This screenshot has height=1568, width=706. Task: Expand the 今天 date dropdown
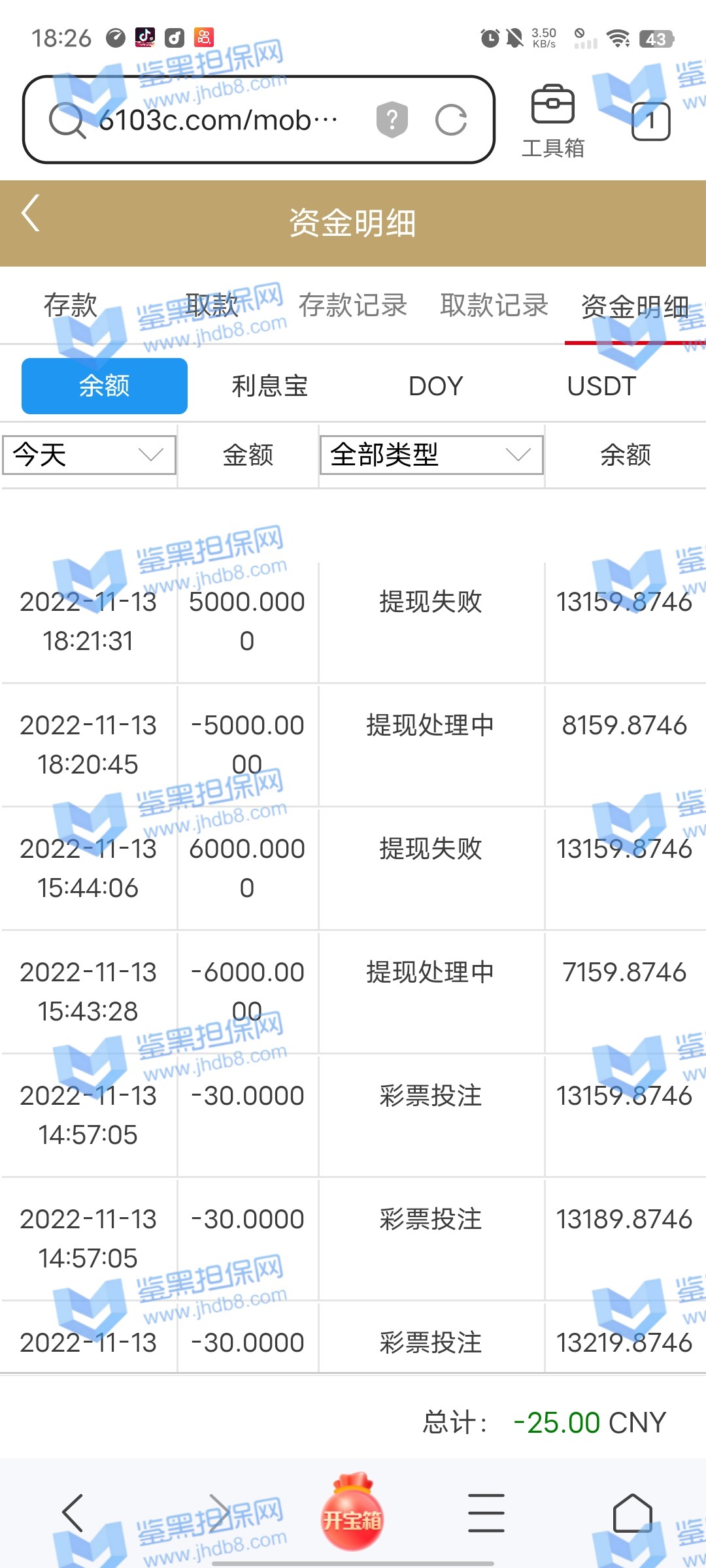pyautogui.click(x=89, y=455)
